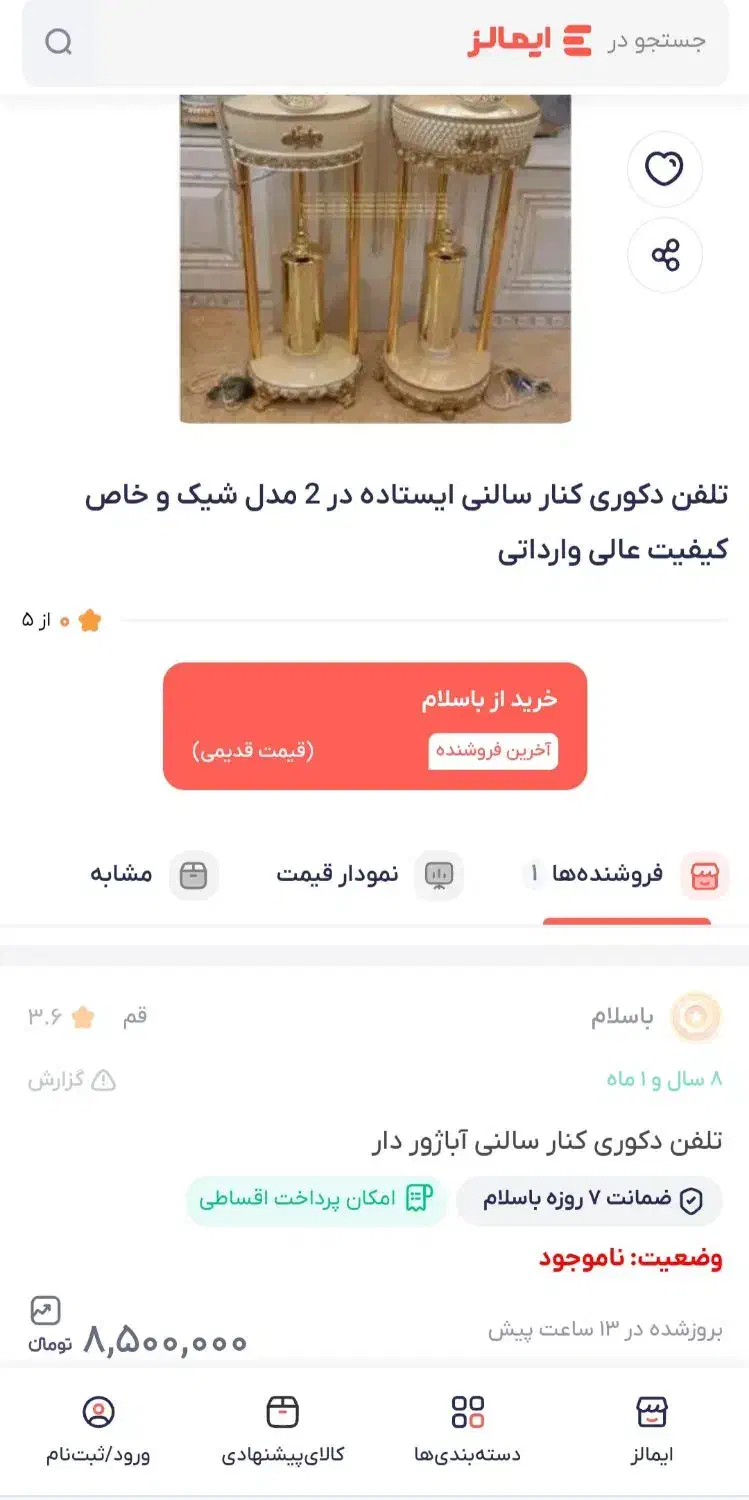Open the Basalam seller offer for the telephone
Image resolution: width=749 pixels, height=1500 pixels.
545,1141
